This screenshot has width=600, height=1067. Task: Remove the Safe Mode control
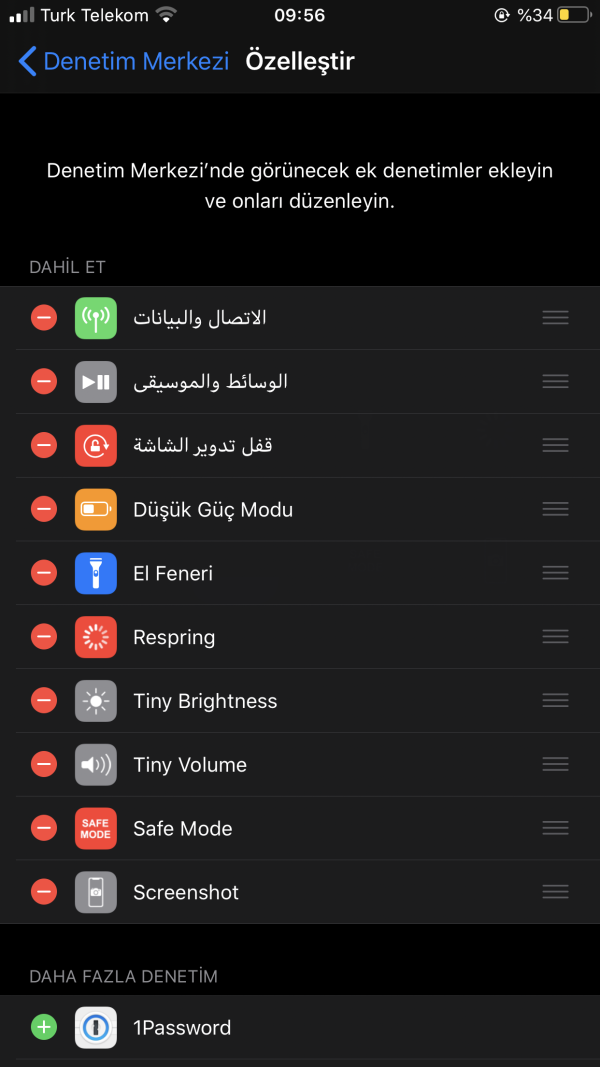tap(44, 828)
